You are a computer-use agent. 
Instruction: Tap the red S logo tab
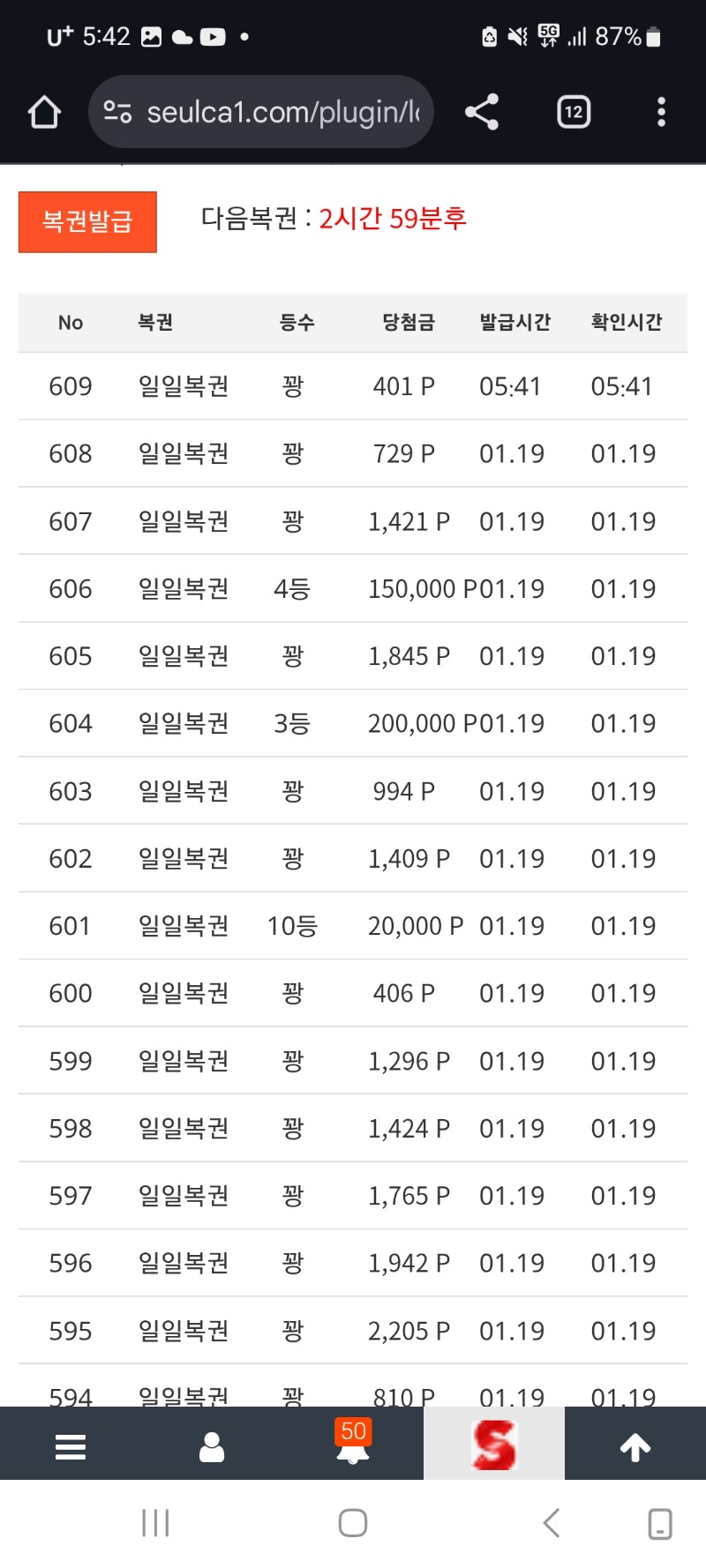[x=494, y=1445]
